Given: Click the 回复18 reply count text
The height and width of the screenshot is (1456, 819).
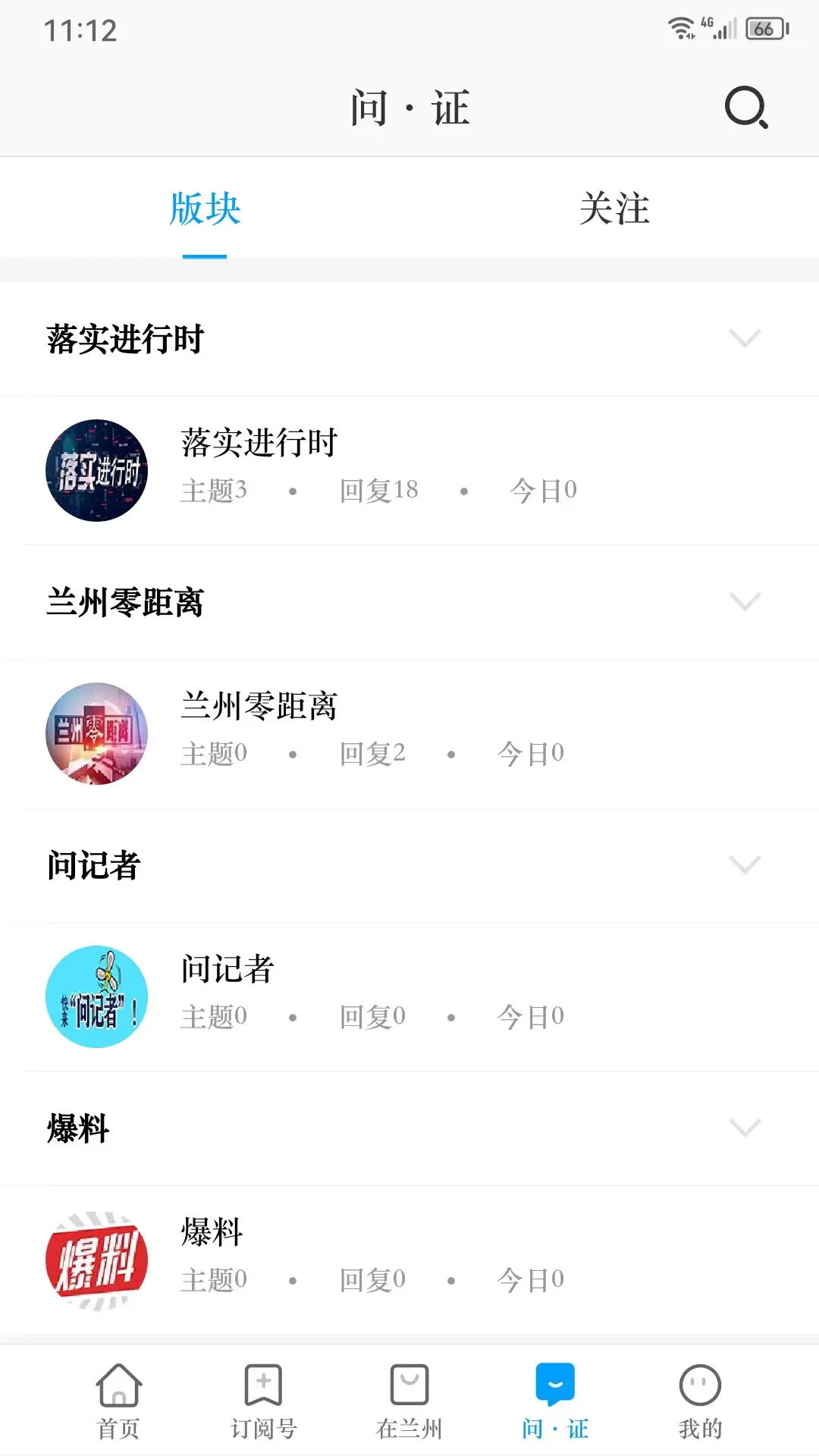Looking at the screenshot, I should pos(381,489).
